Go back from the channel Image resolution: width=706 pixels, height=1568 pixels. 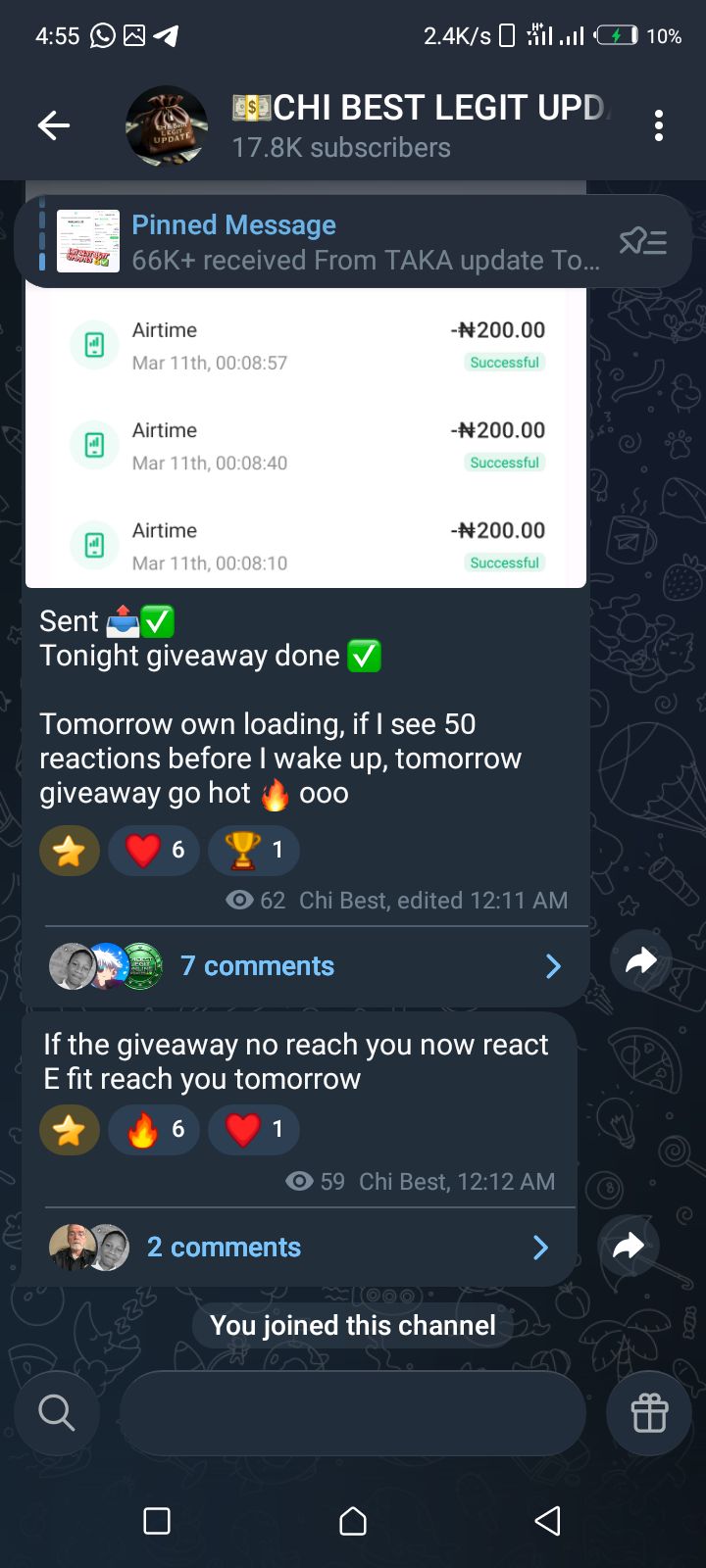pos(54,125)
